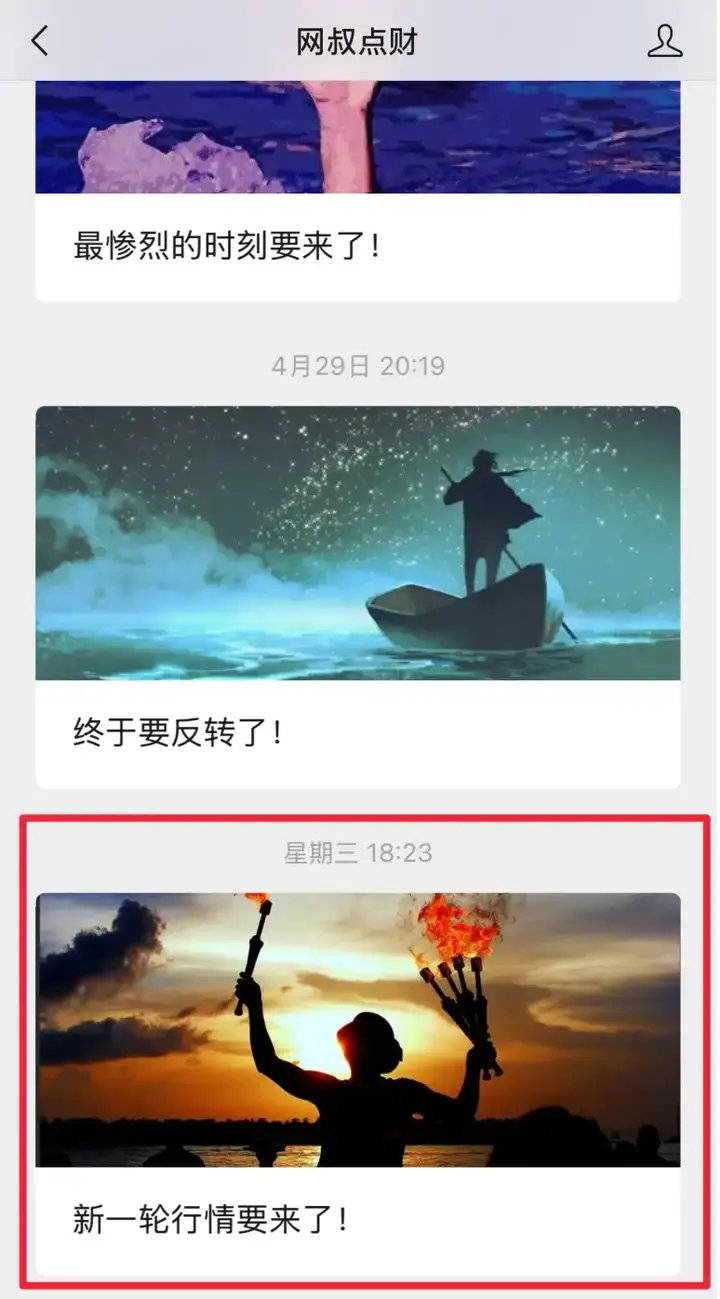Tap the 网叔点财 title text
This screenshot has width=720, height=1299.
357,42
